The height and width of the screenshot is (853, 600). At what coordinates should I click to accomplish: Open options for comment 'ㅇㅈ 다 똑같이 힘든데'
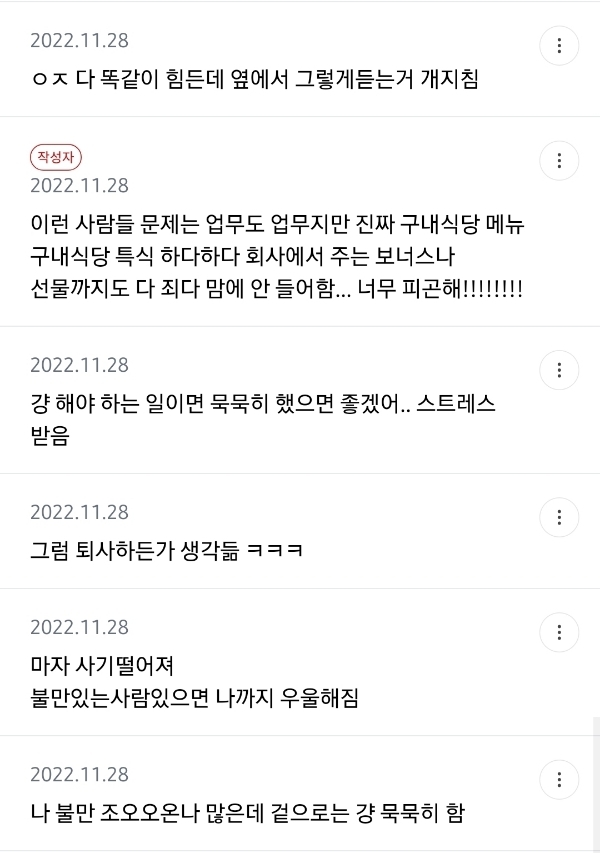[x=559, y=46]
